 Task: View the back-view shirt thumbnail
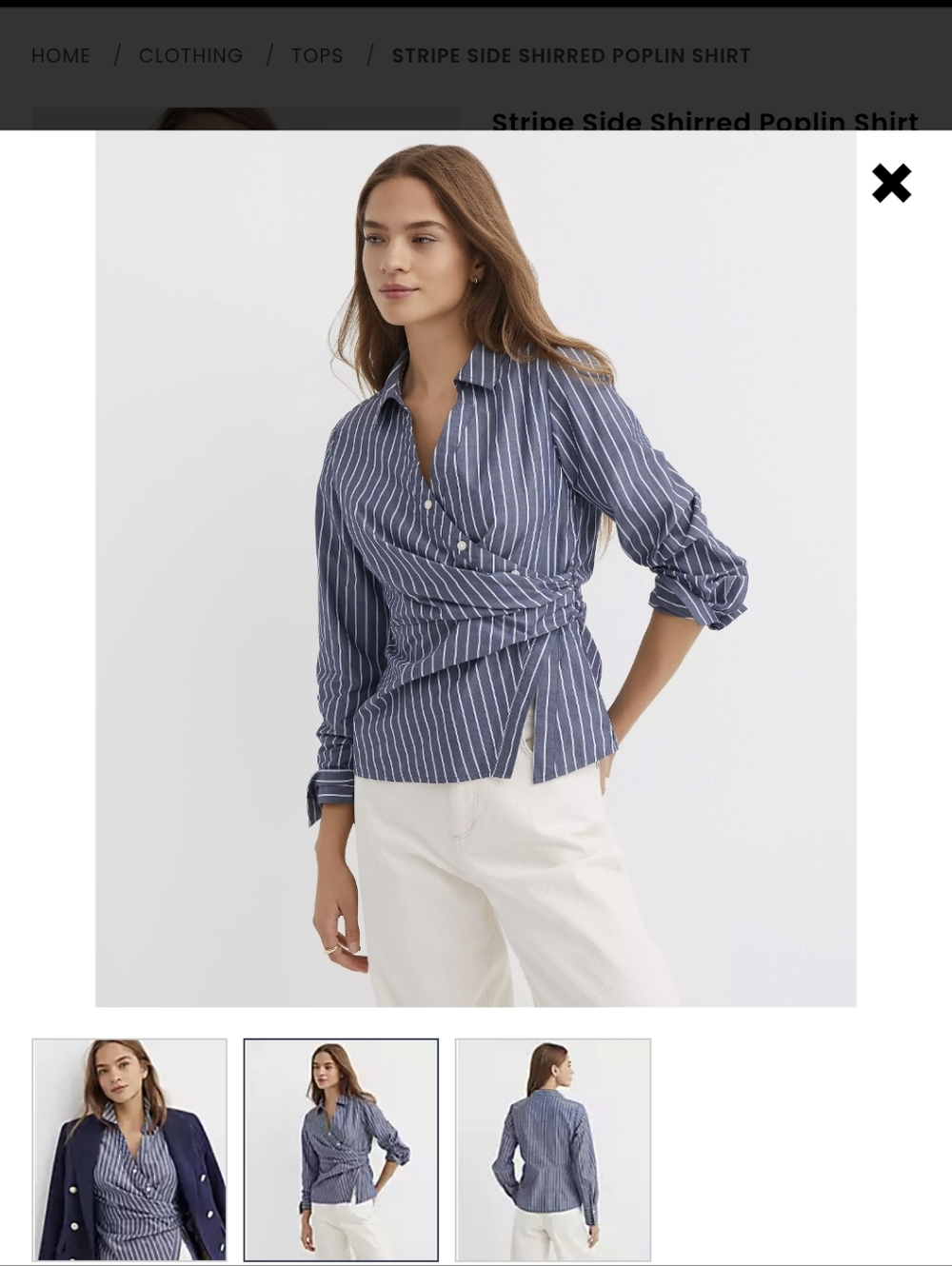(553, 1147)
